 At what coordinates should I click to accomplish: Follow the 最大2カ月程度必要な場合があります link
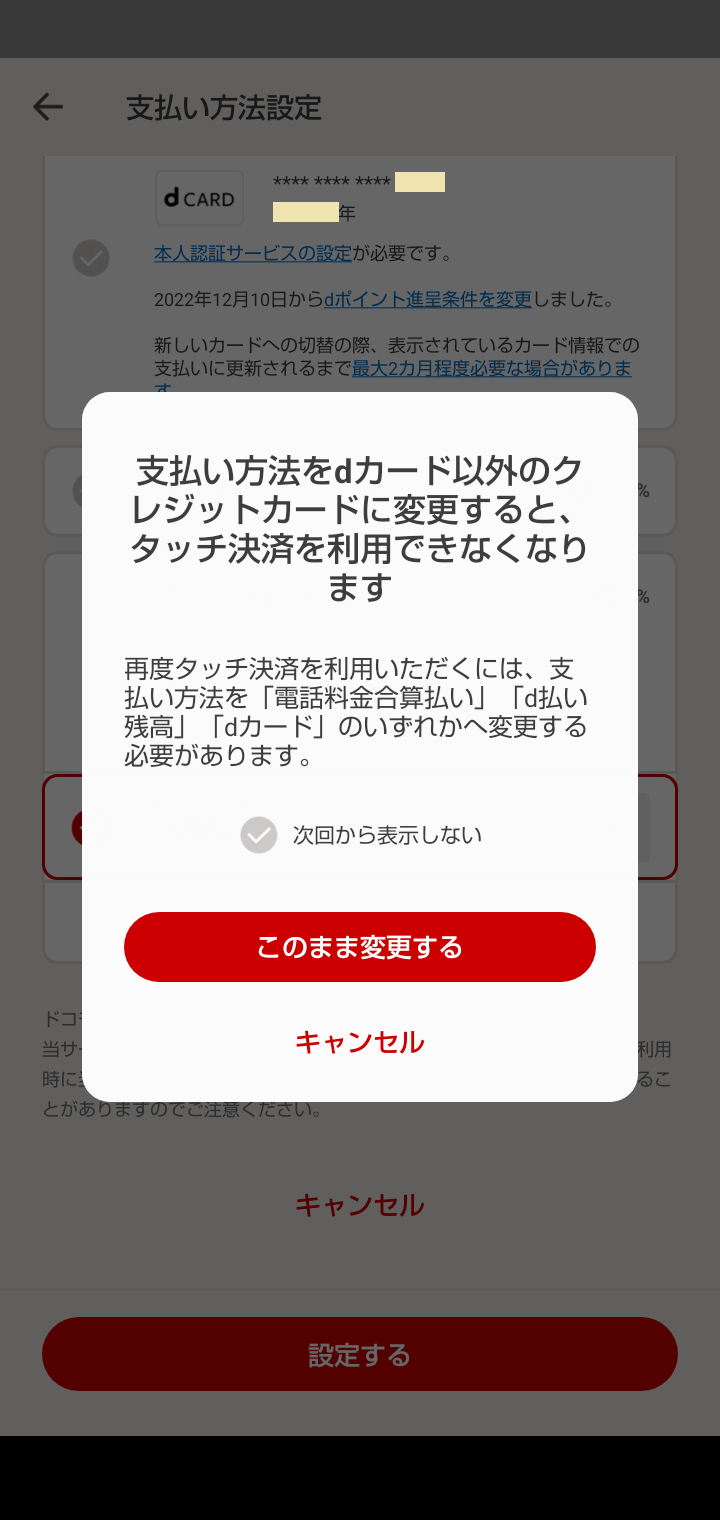[x=491, y=369]
